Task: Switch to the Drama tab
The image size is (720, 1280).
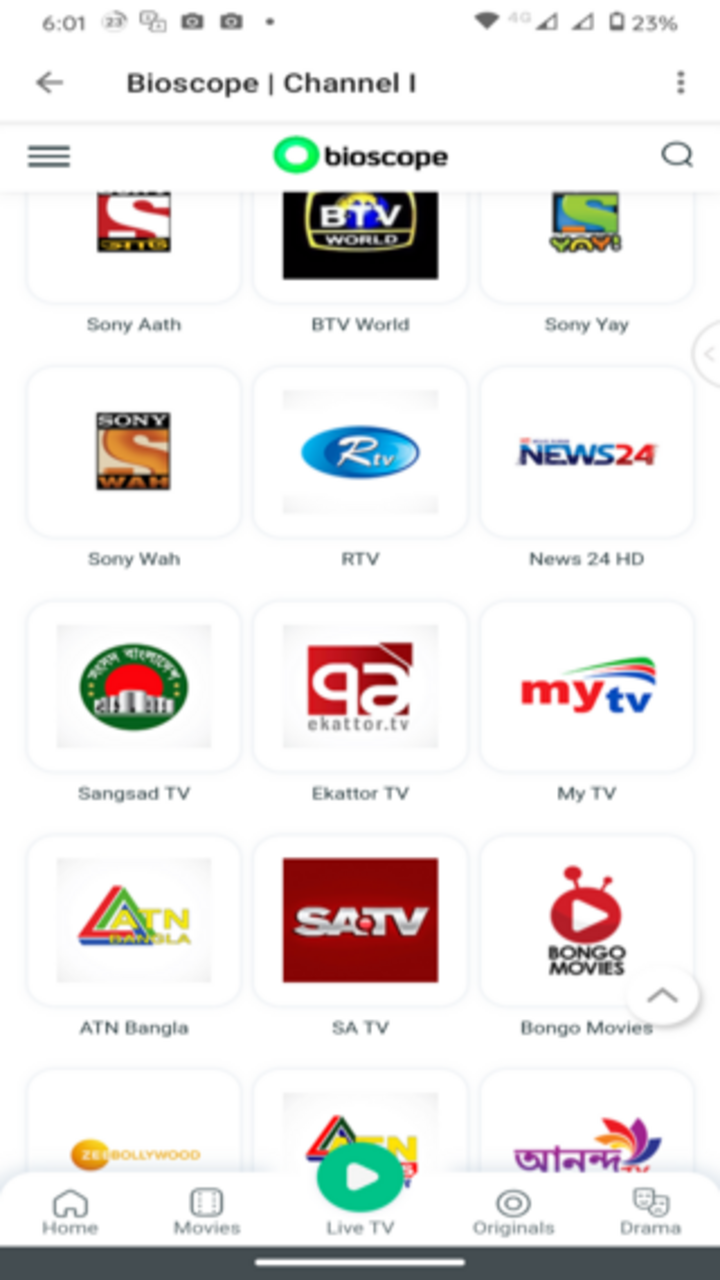Action: tap(650, 1210)
